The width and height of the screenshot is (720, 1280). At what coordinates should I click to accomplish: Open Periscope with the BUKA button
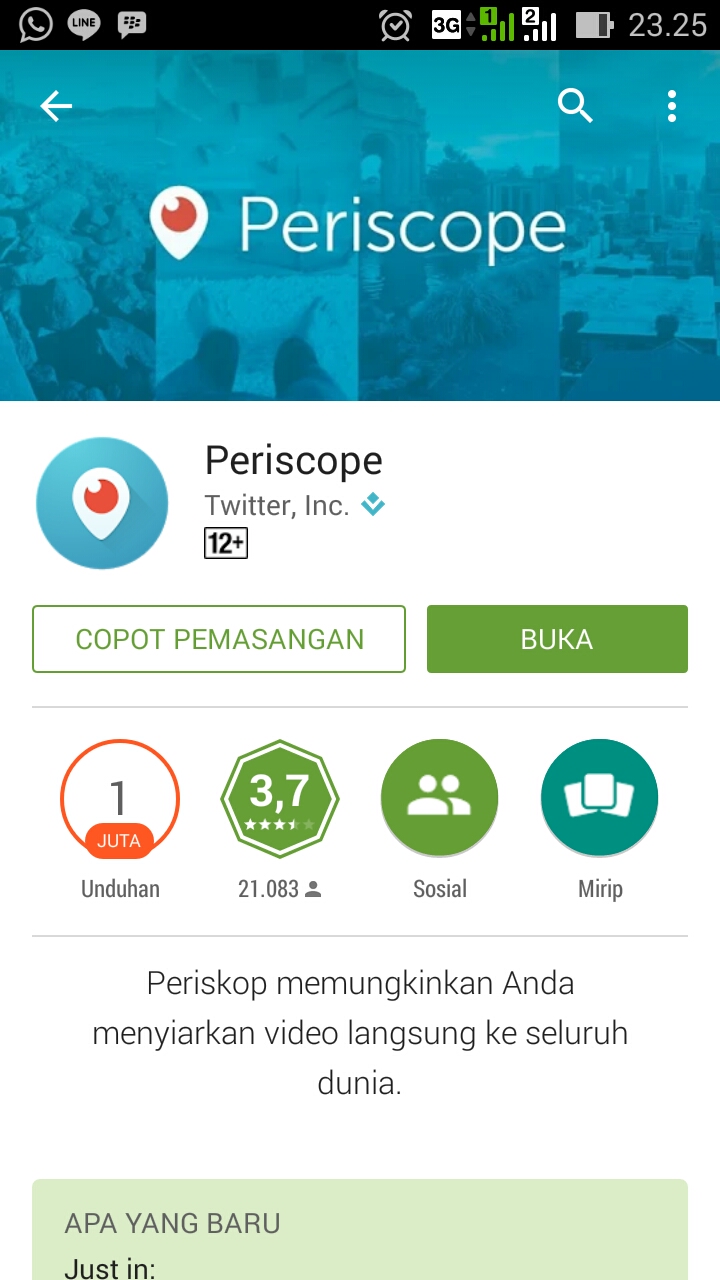pyautogui.click(x=557, y=639)
